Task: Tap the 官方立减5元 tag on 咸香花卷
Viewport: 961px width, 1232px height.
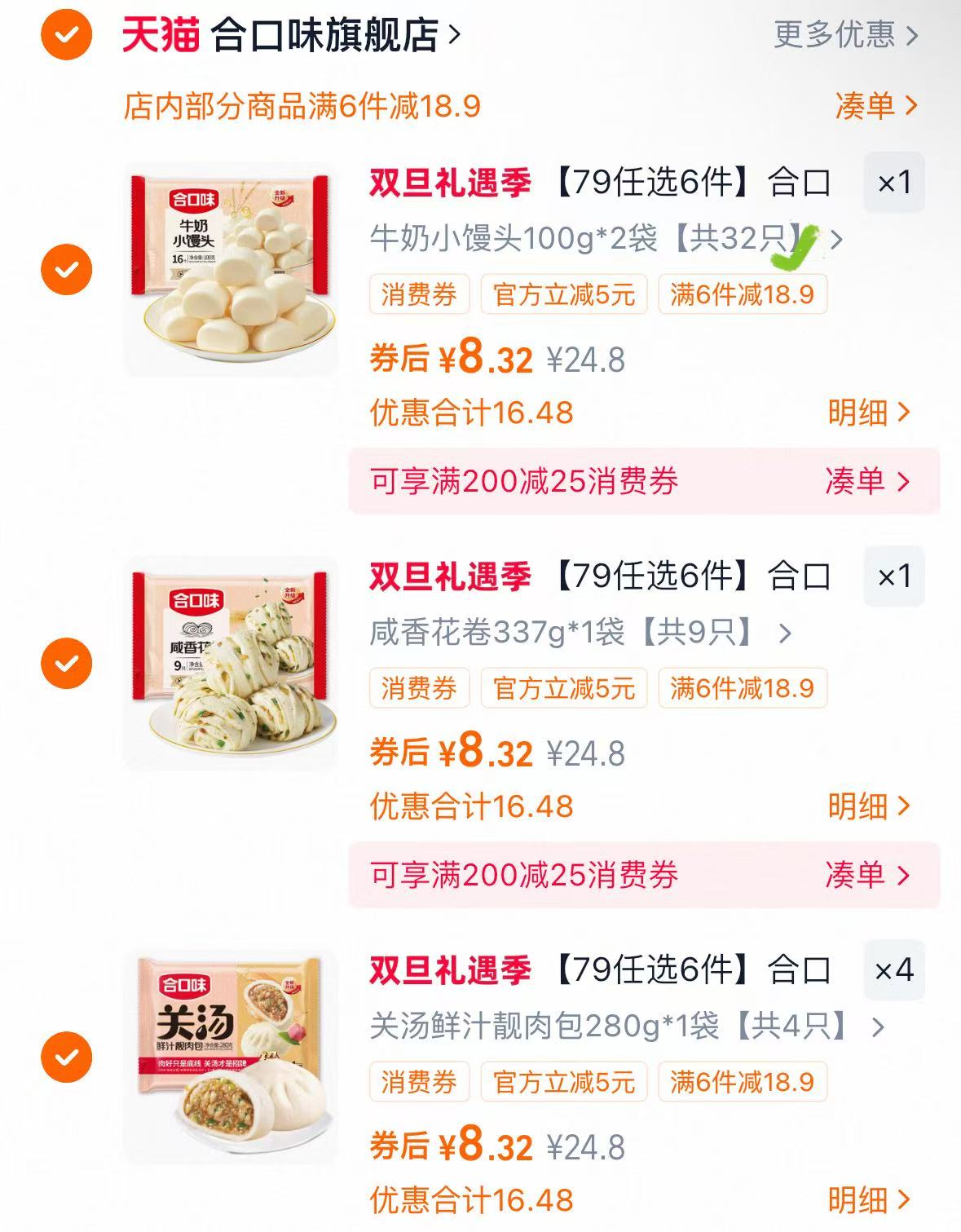Action: pos(565,689)
